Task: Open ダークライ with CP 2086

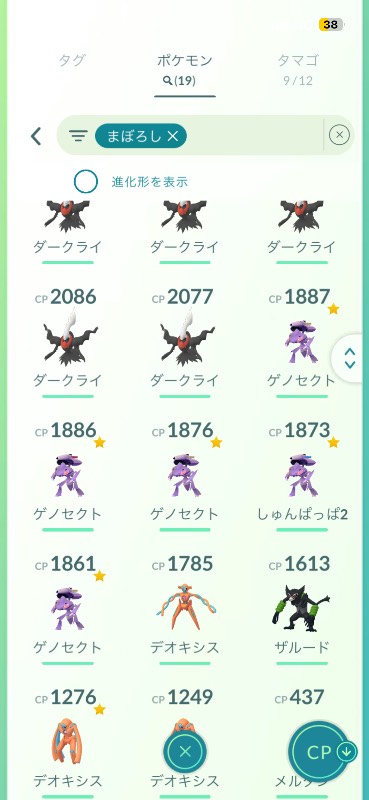Action: [x=68, y=341]
